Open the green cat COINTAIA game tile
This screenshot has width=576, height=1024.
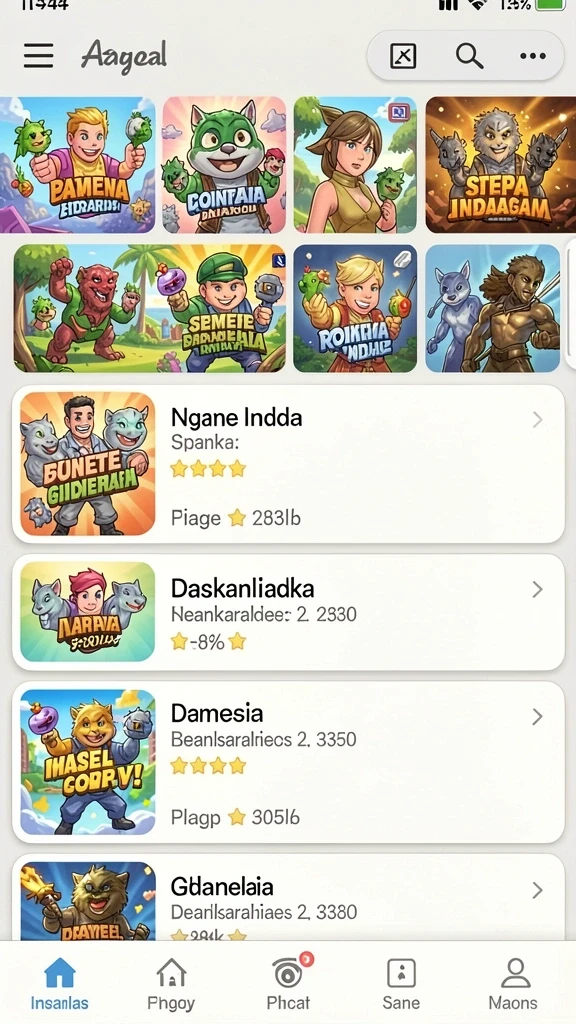tap(224, 165)
